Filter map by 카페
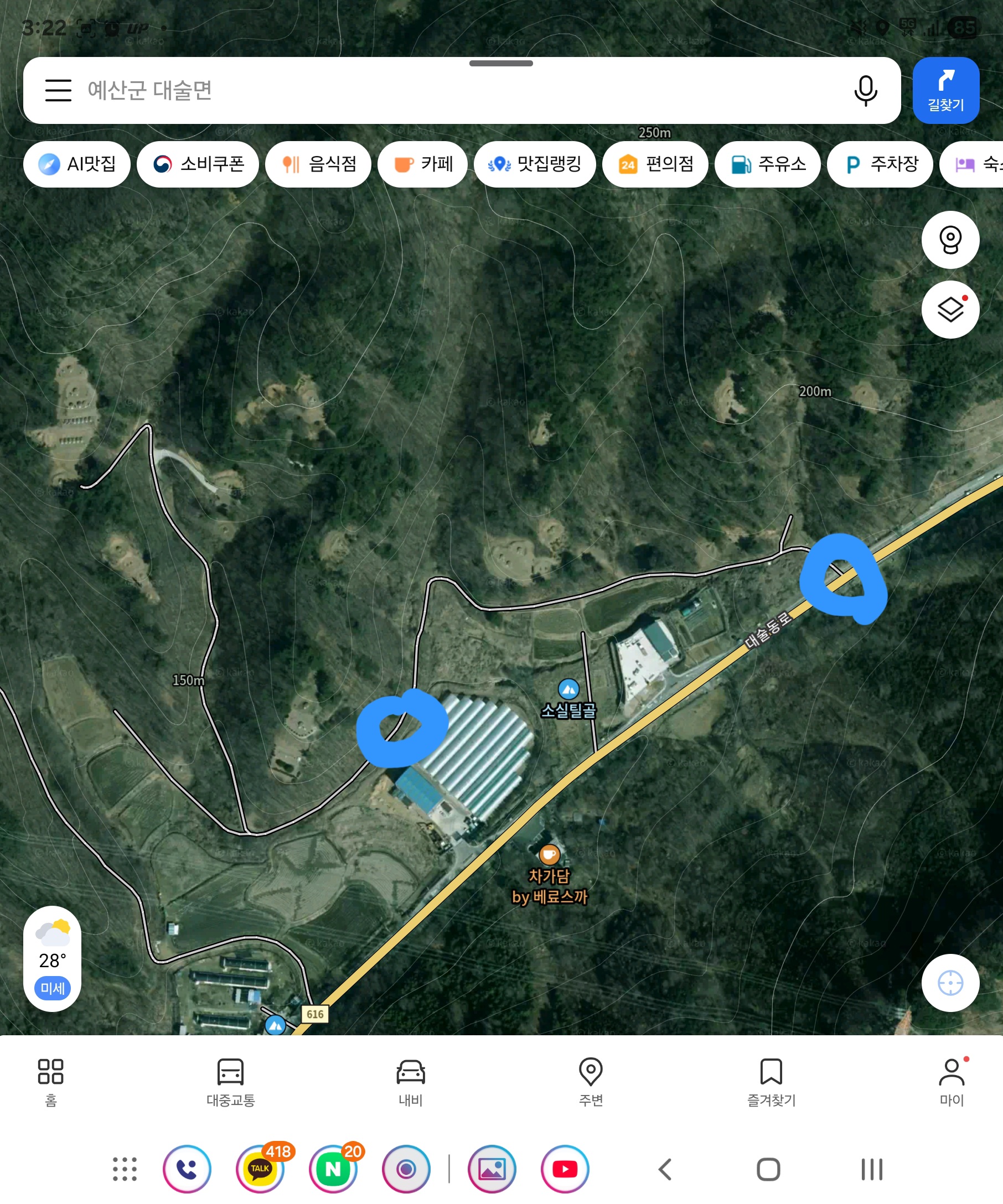This screenshot has width=1003, height=1204. tap(423, 164)
